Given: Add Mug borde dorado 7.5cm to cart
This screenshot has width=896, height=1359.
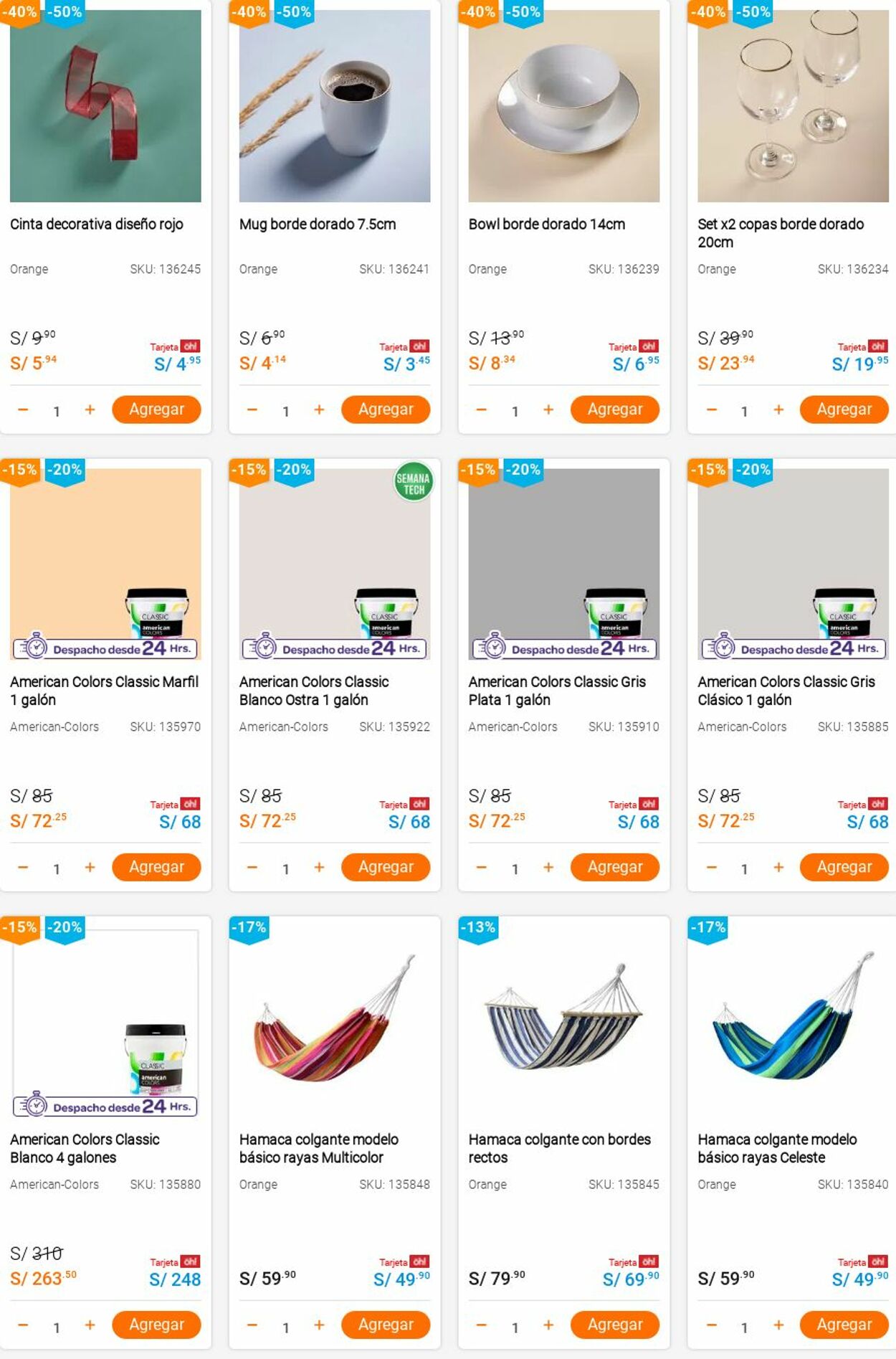Looking at the screenshot, I should [x=386, y=409].
